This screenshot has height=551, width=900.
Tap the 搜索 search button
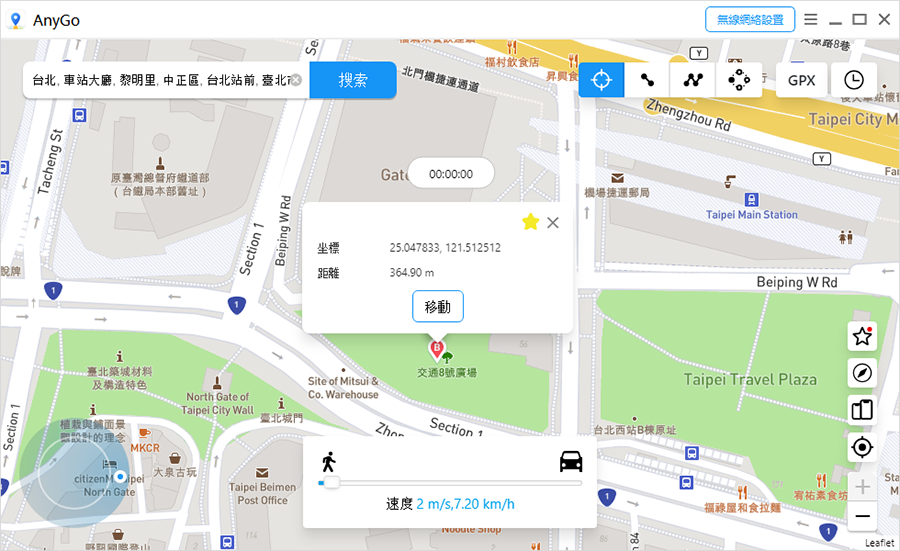tap(352, 80)
